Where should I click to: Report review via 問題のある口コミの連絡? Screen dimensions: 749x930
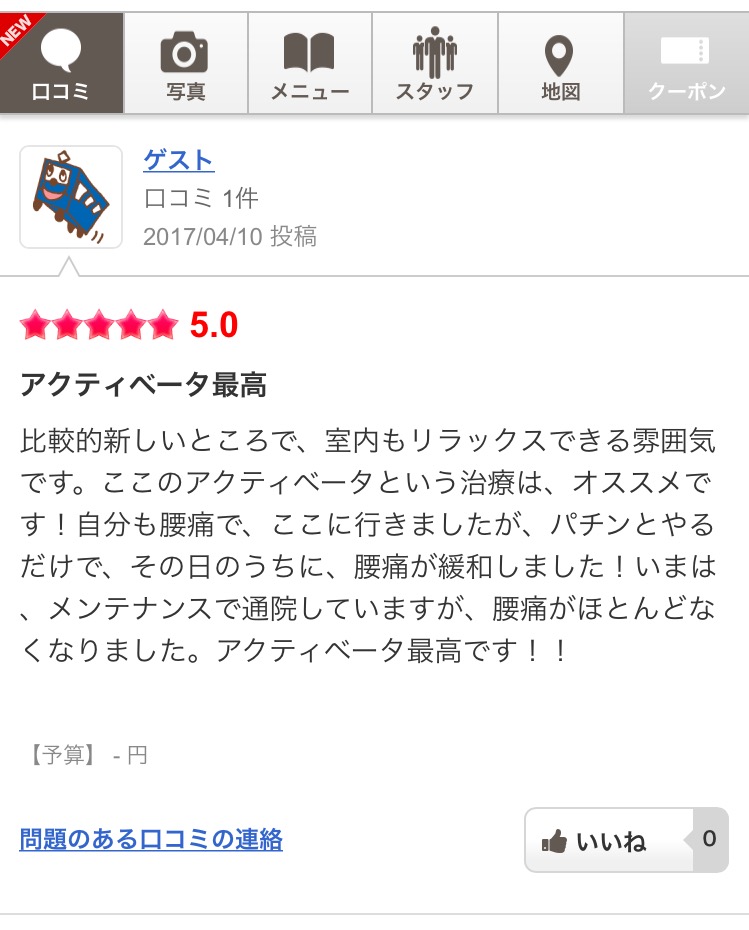pyautogui.click(x=151, y=839)
